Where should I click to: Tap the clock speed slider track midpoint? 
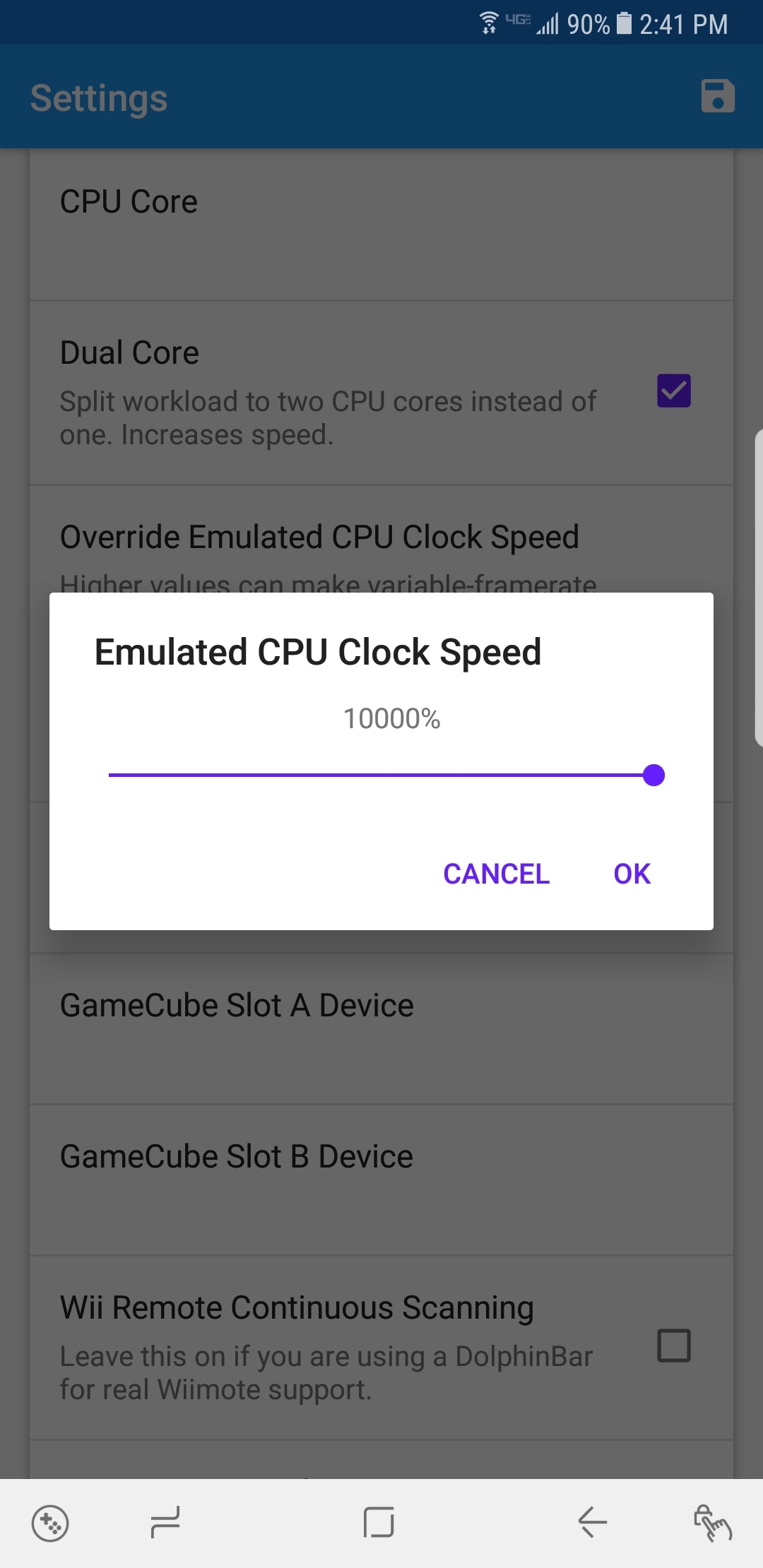381,776
